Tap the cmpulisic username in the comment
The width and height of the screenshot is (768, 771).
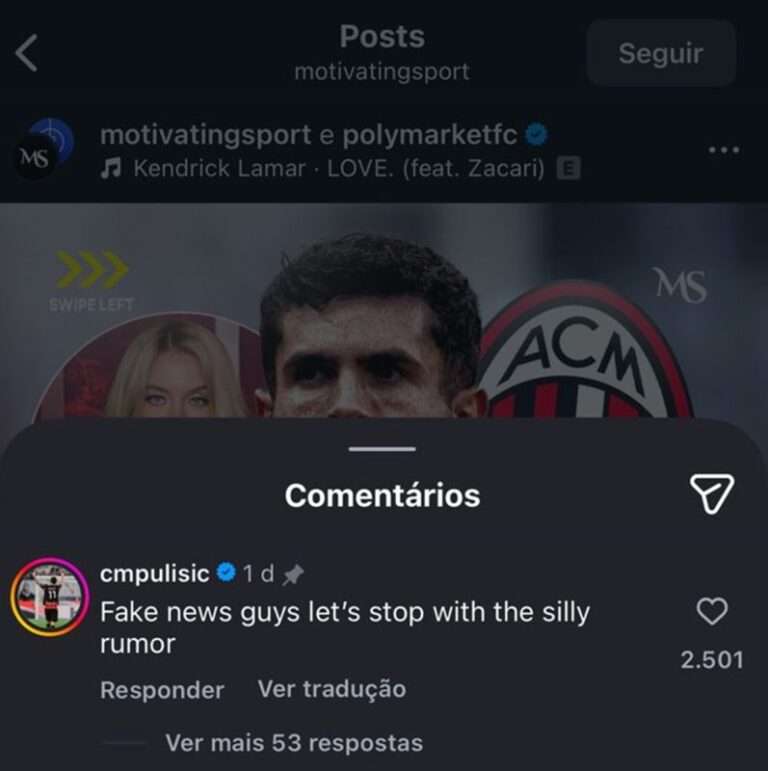pyautogui.click(x=155, y=573)
